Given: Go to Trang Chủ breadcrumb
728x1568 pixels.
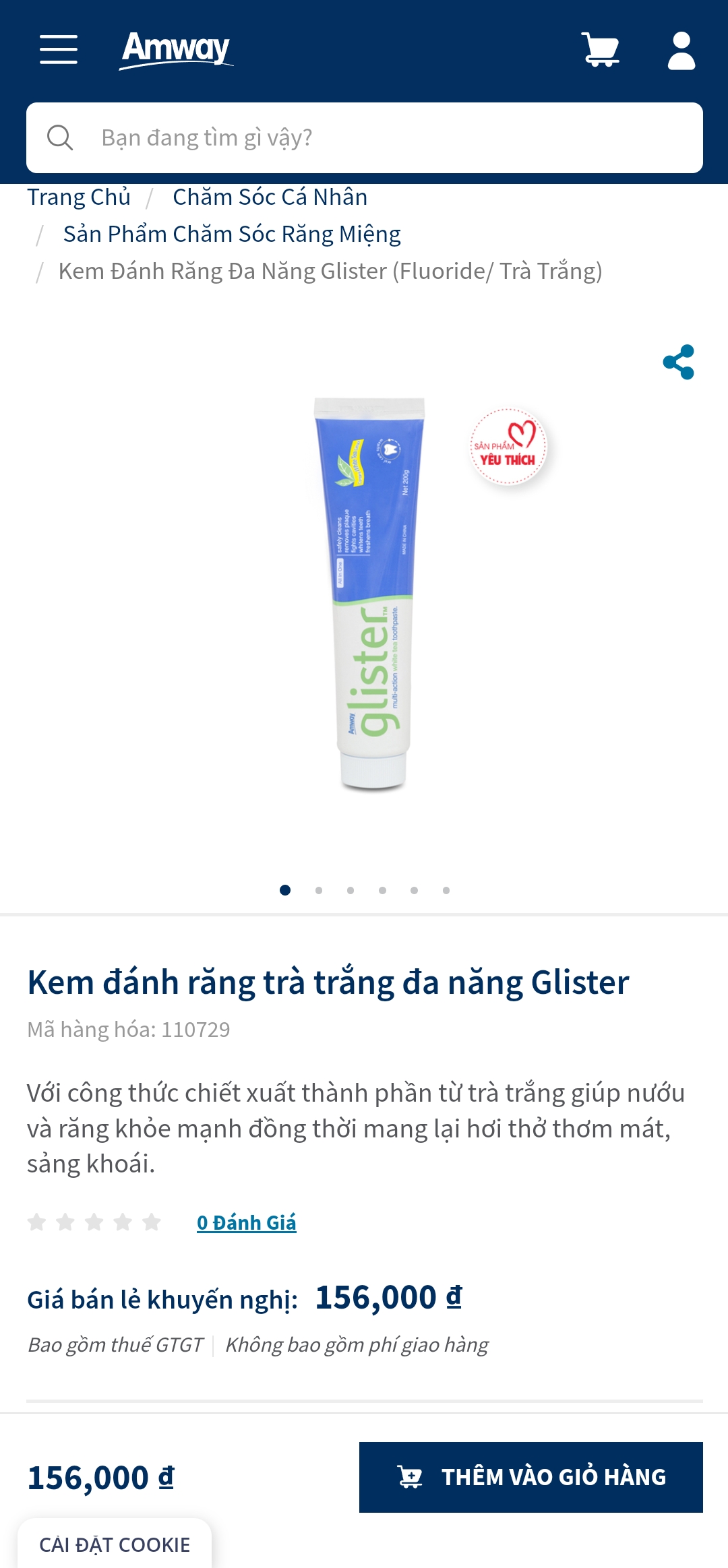Looking at the screenshot, I should [x=79, y=197].
